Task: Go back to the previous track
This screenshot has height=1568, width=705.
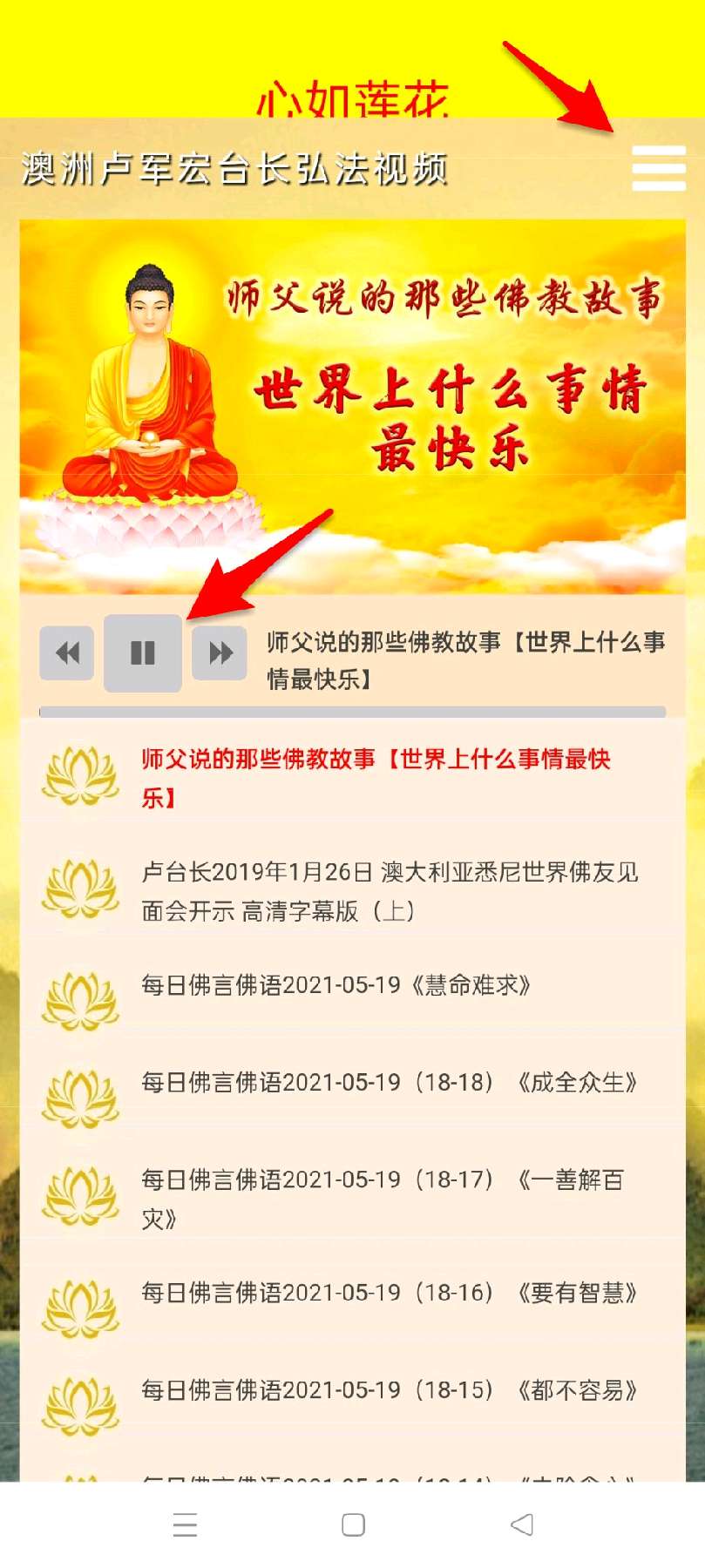Action: tap(67, 652)
